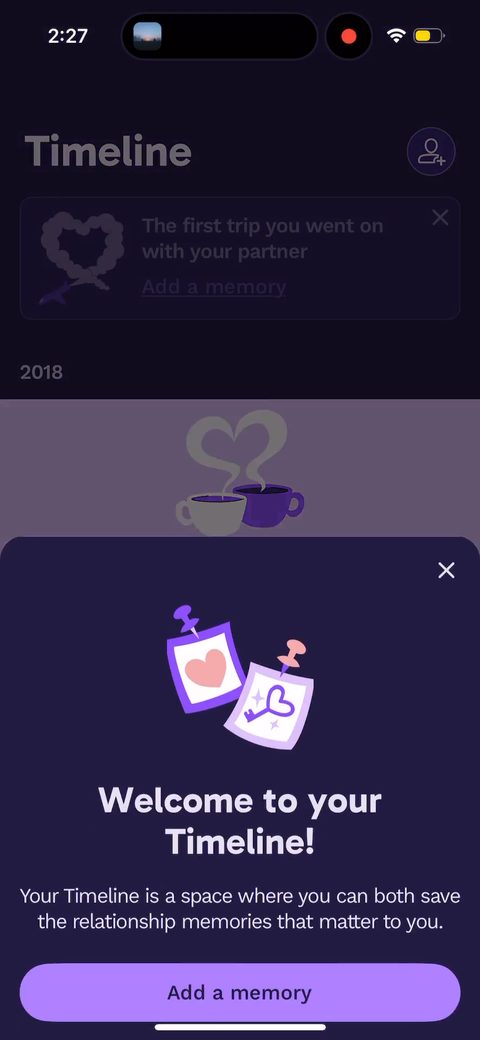Screen dimensions: 480x1040
Task: Tap the Add a memory button
Action: (240, 992)
